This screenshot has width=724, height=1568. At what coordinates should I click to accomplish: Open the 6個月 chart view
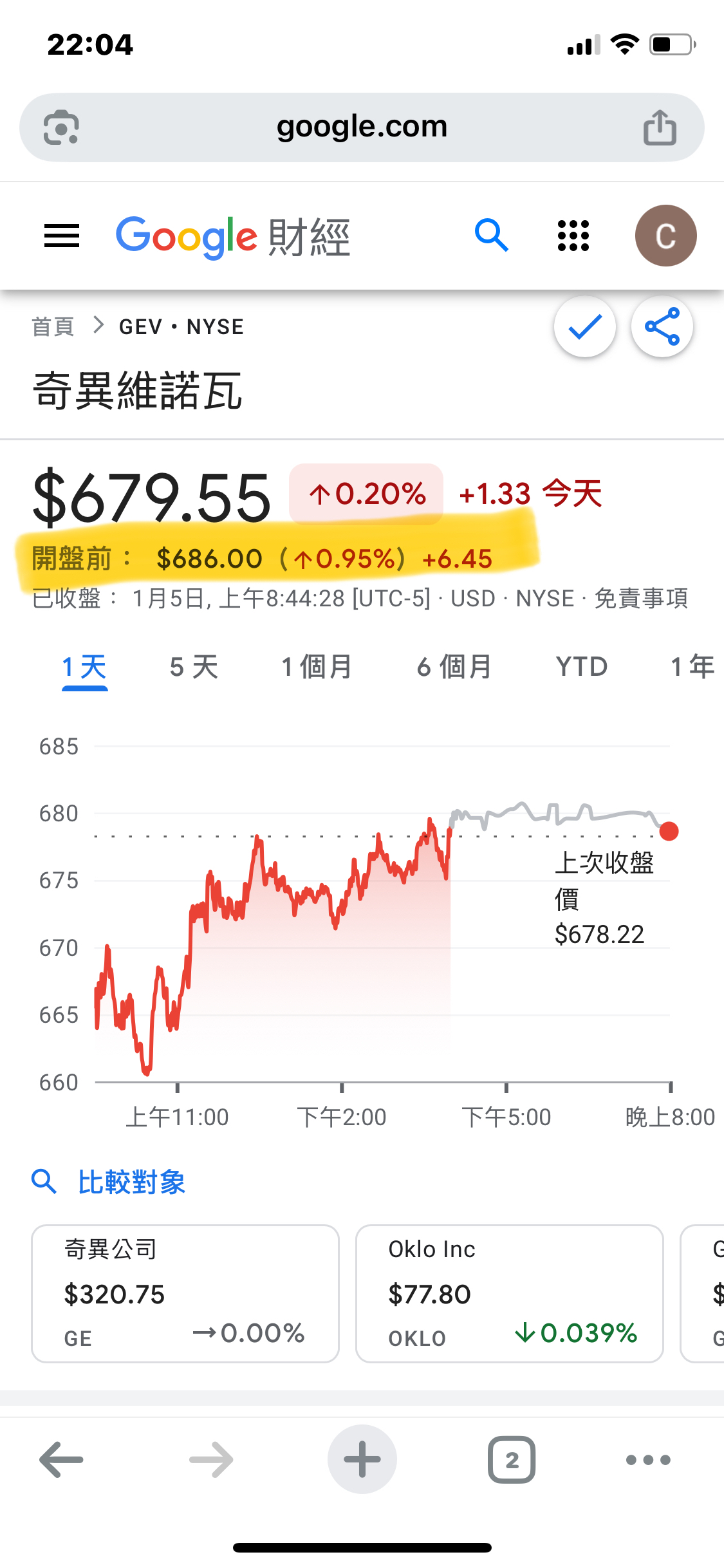tap(454, 667)
